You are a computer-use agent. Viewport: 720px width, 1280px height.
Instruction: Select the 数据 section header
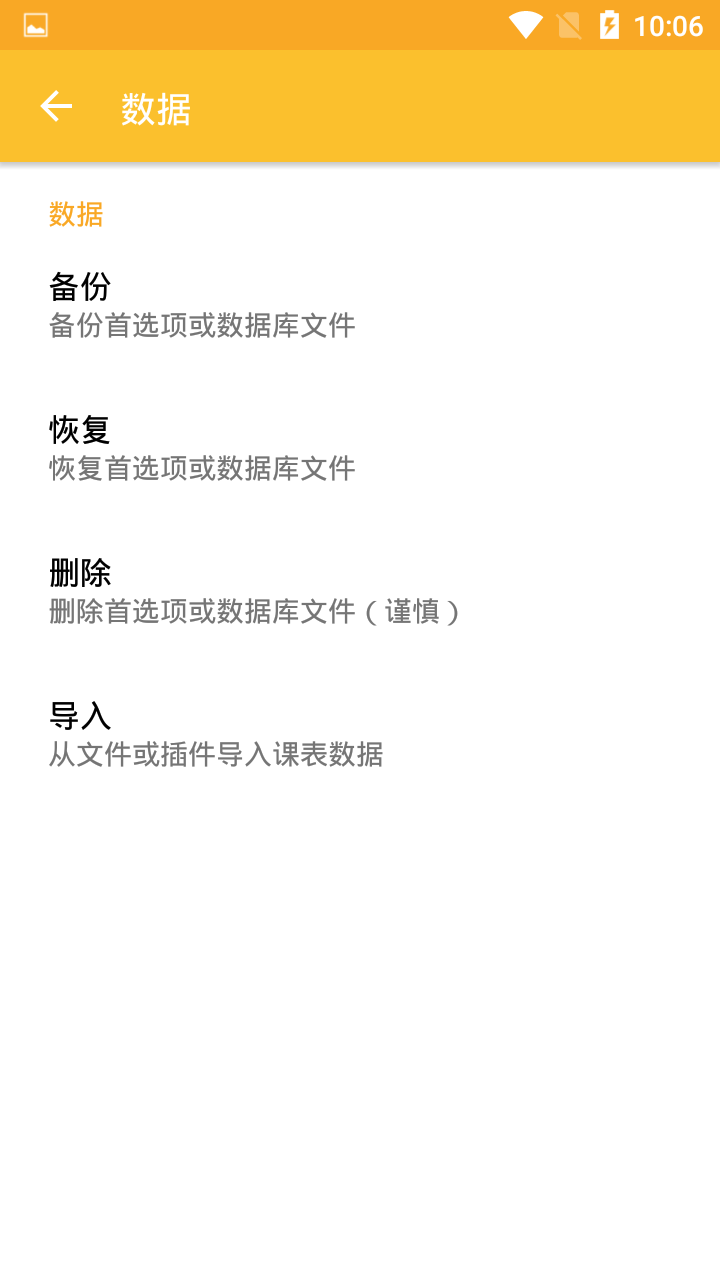[x=77, y=216]
